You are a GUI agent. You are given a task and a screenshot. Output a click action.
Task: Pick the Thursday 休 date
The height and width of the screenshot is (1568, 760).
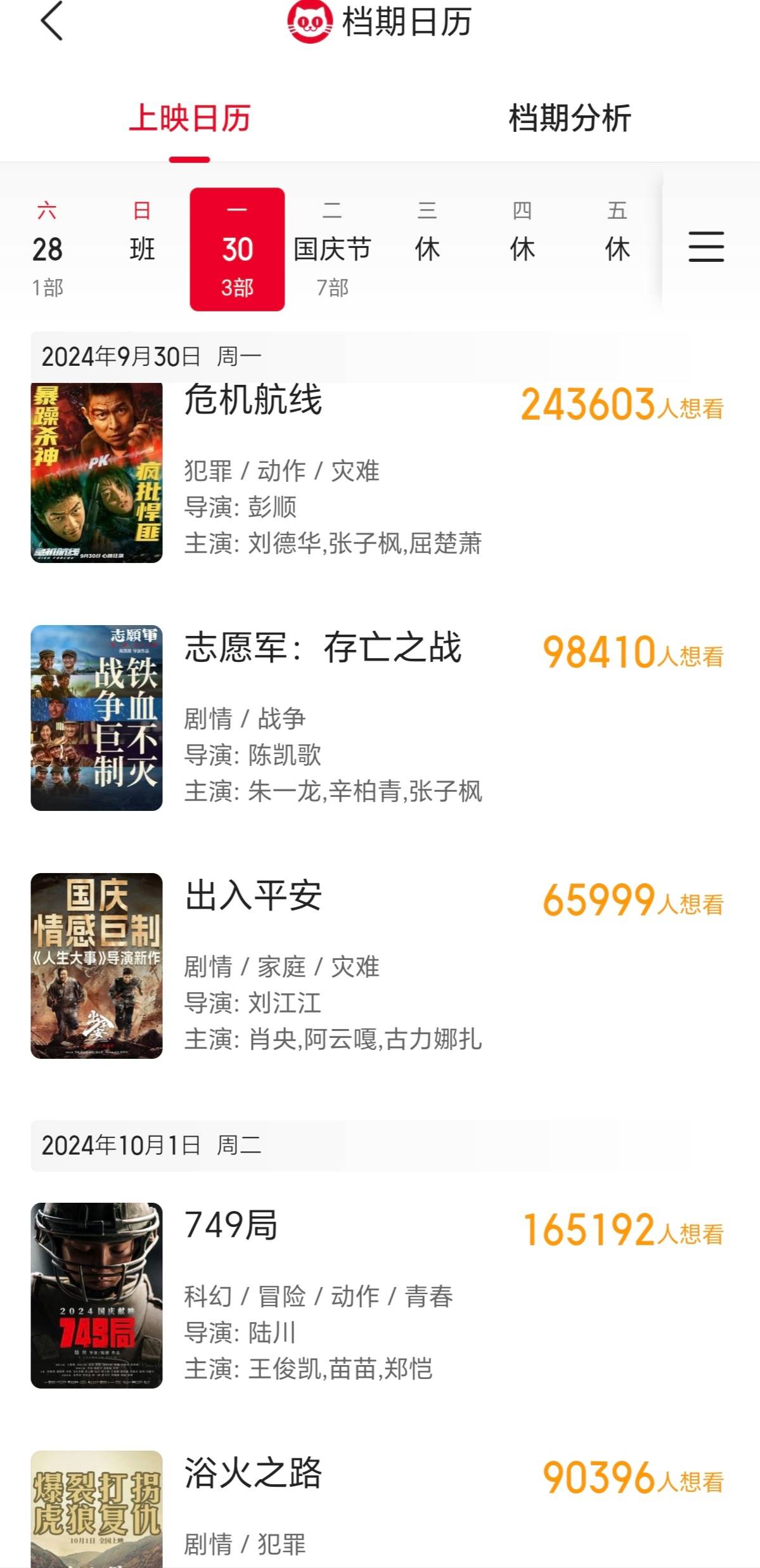click(x=522, y=249)
